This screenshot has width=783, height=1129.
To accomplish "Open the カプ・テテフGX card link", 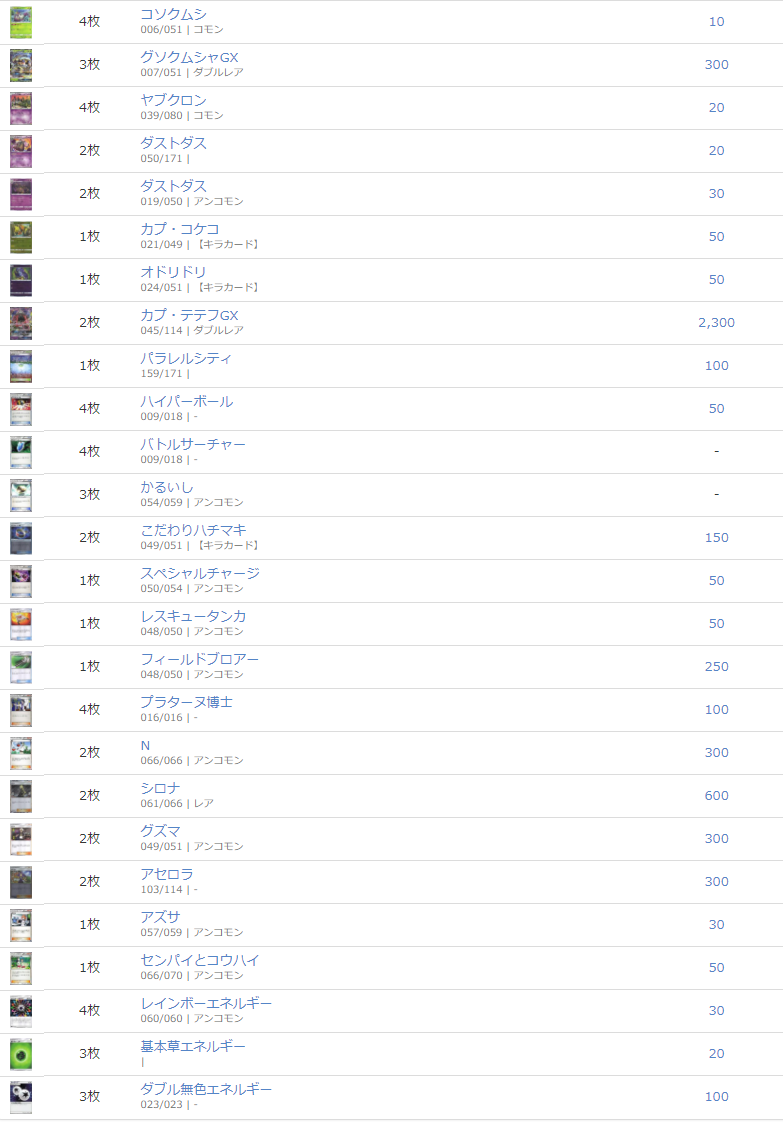I will [189, 315].
